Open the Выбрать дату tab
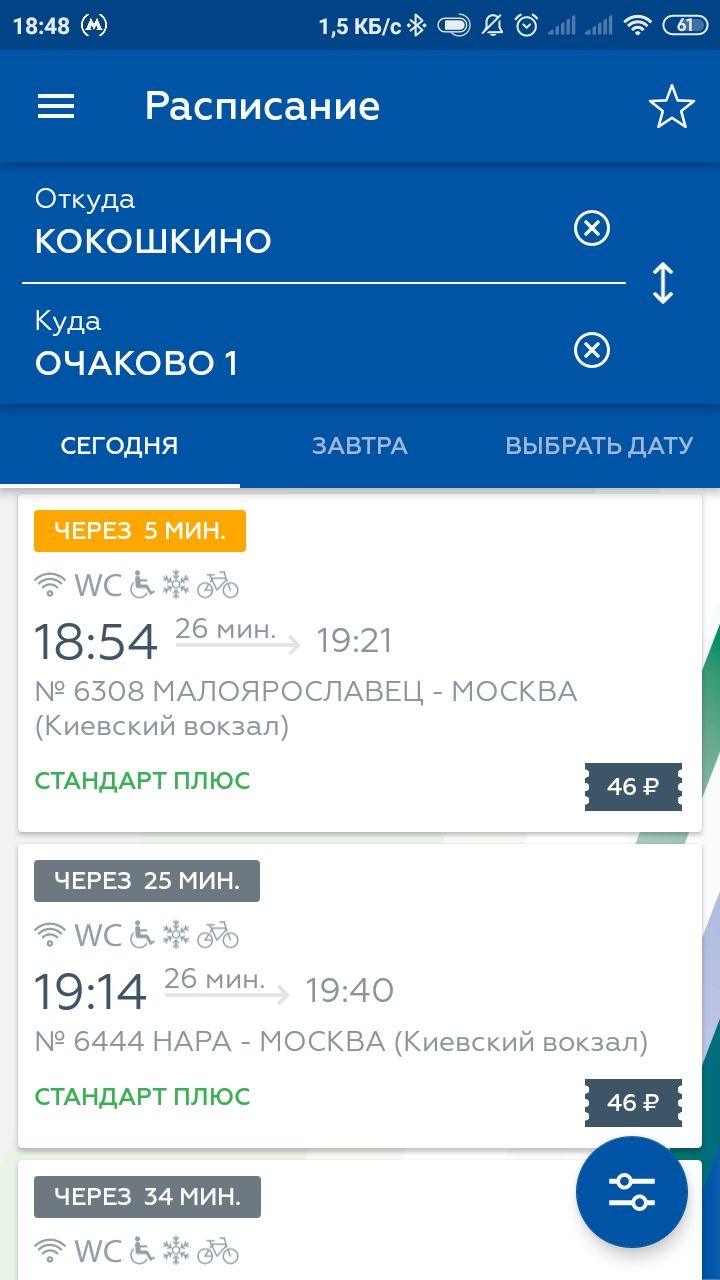 click(599, 446)
